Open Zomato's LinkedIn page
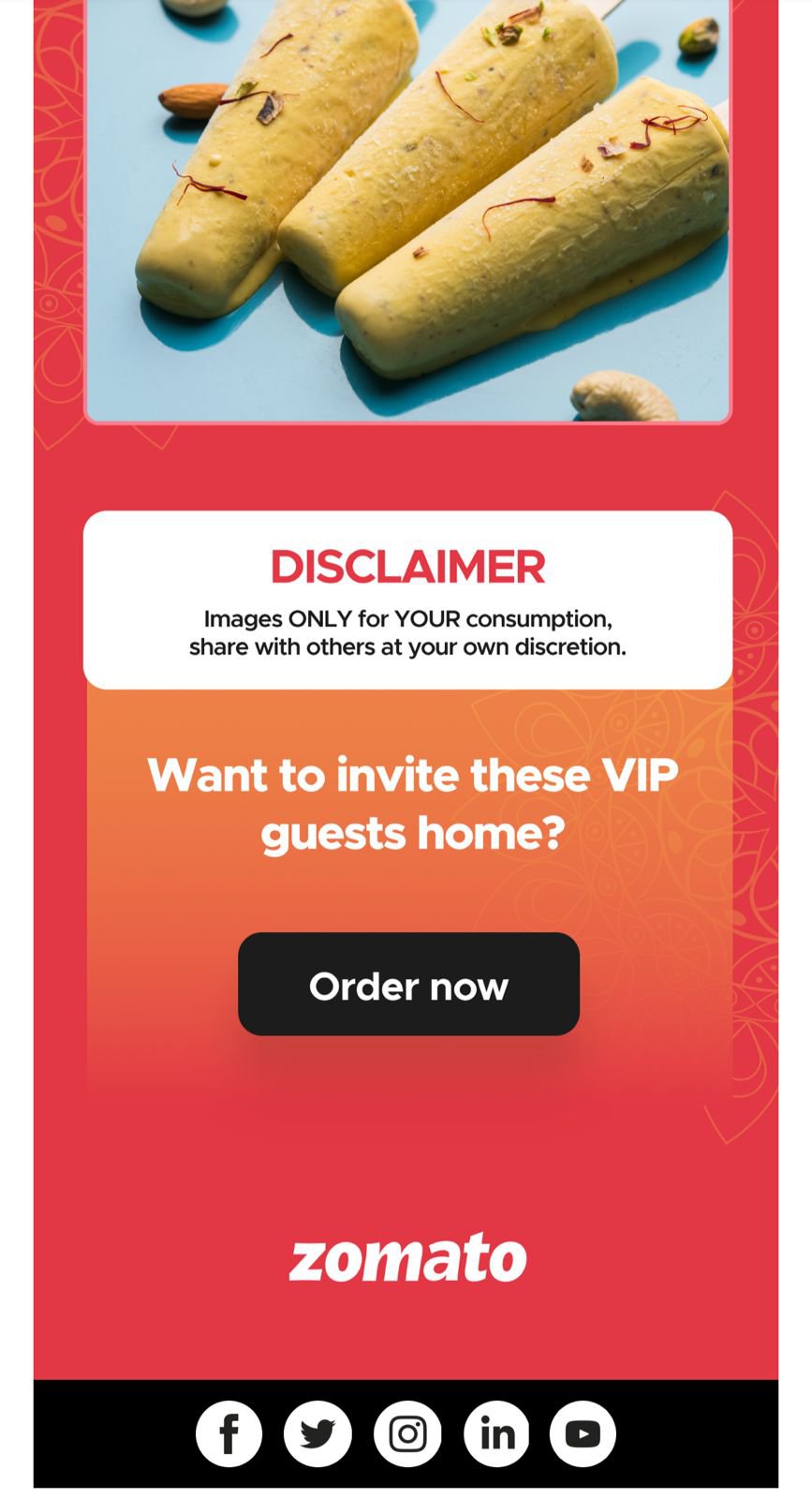 coord(496,1433)
